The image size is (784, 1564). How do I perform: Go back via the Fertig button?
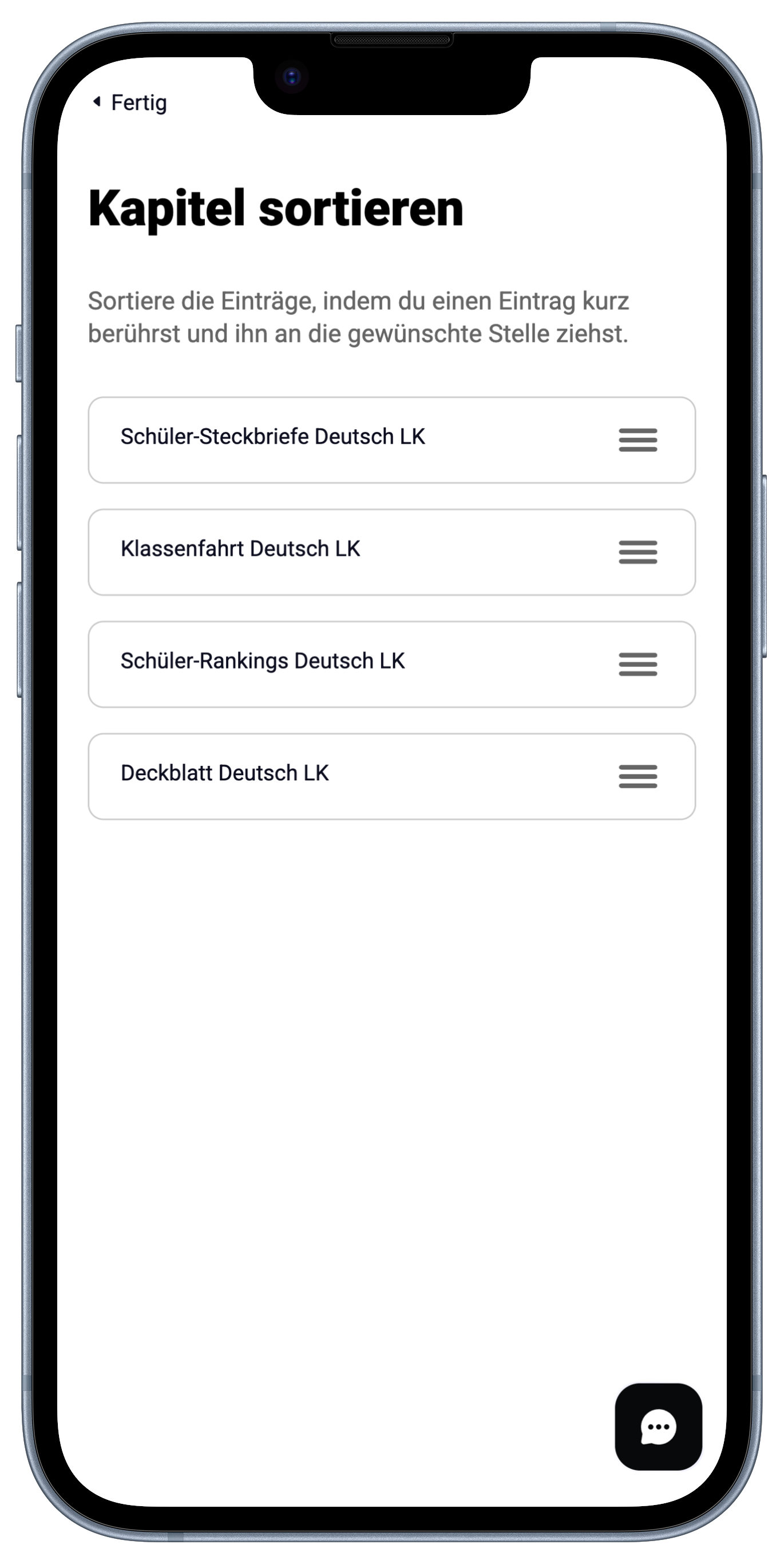pyautogui.click(x=130, y=102)
